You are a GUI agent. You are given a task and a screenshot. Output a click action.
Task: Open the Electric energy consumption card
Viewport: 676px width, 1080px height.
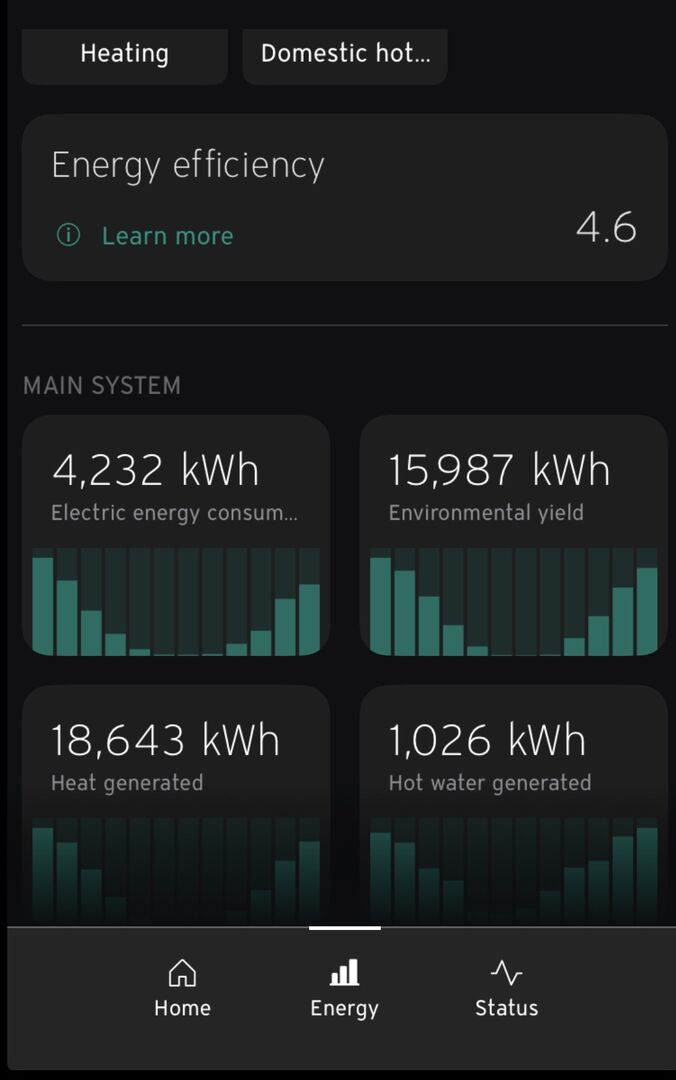coord(176,535)
